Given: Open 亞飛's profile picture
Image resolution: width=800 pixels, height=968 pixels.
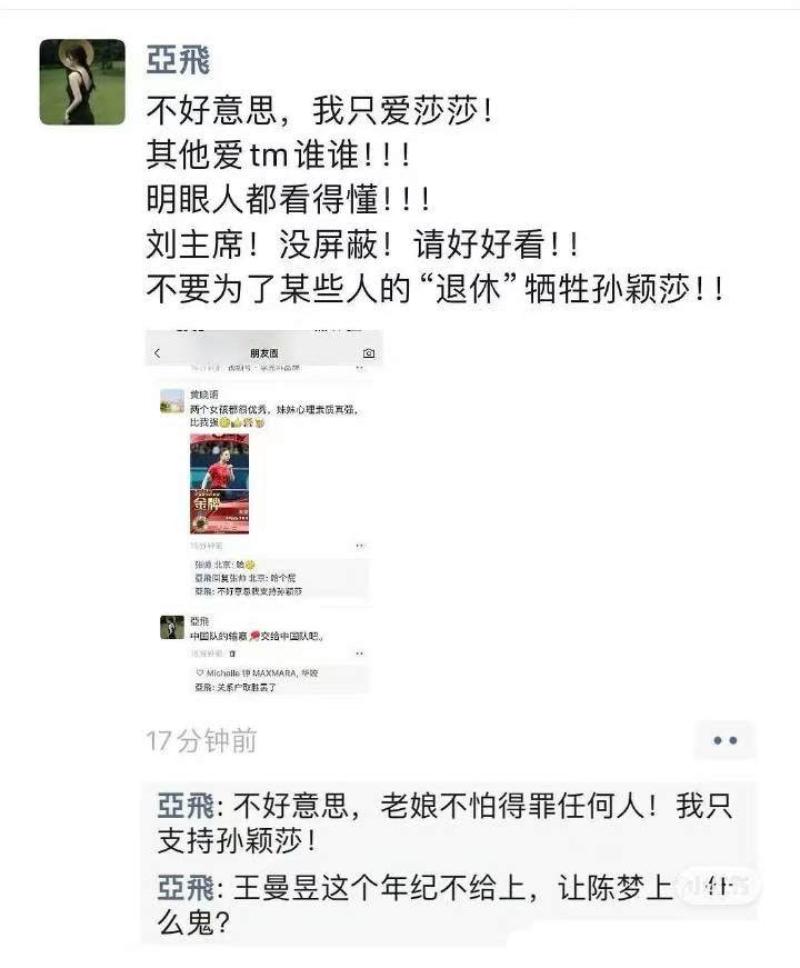Looking at the screenshot, I should [82, 83].
